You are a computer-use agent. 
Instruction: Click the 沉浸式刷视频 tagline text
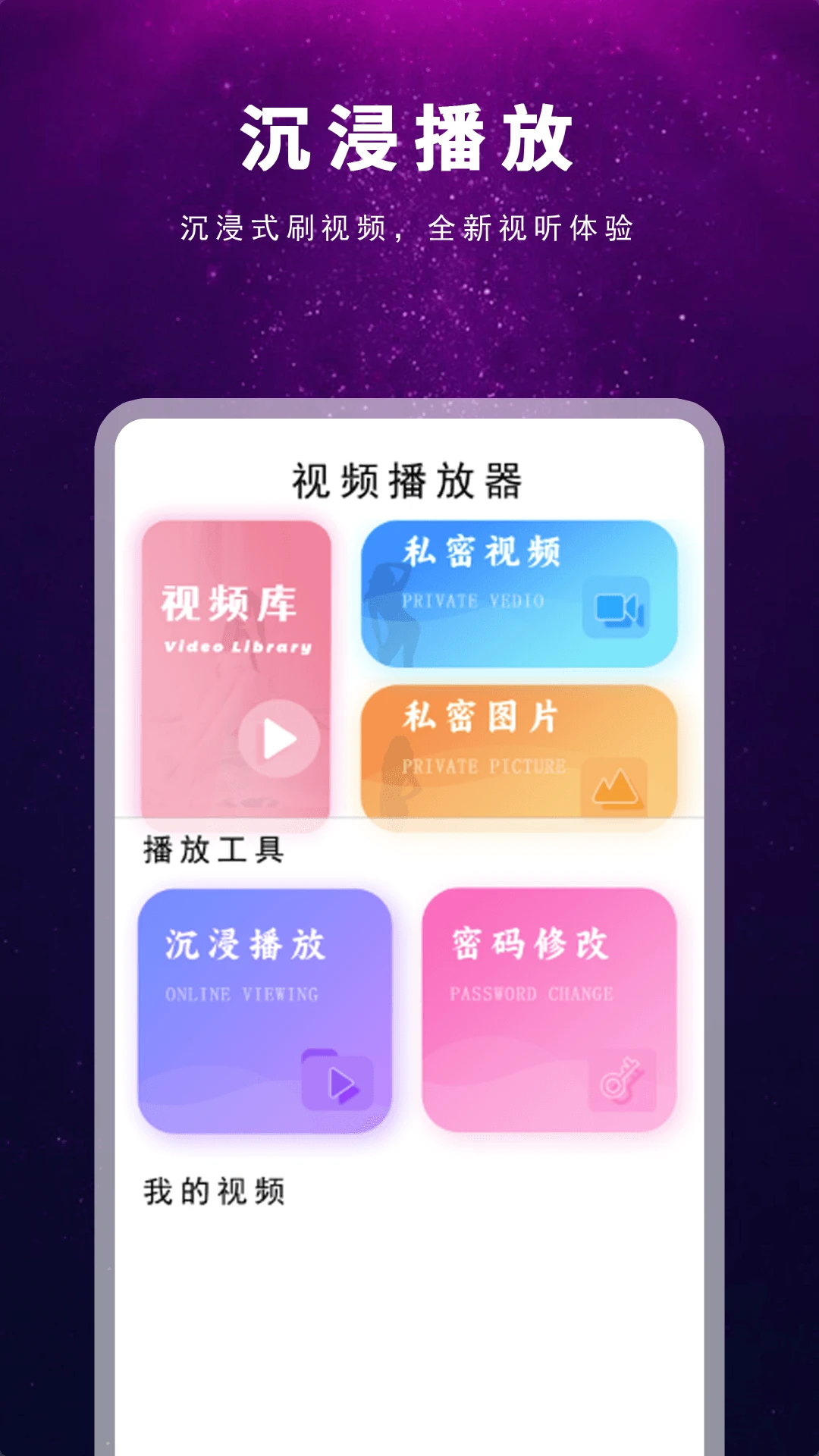point(409,225)
